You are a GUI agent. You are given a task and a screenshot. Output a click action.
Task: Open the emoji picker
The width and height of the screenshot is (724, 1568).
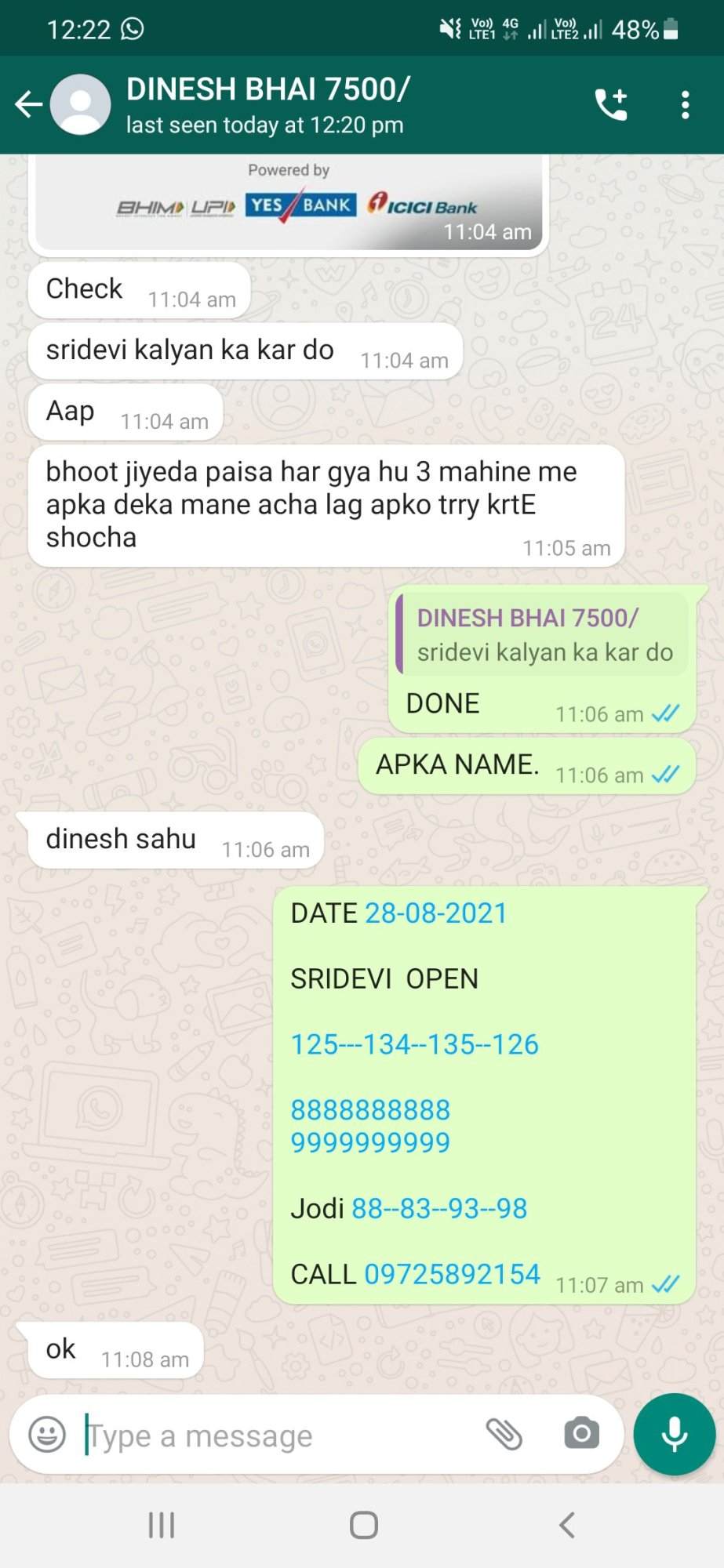47,1435
